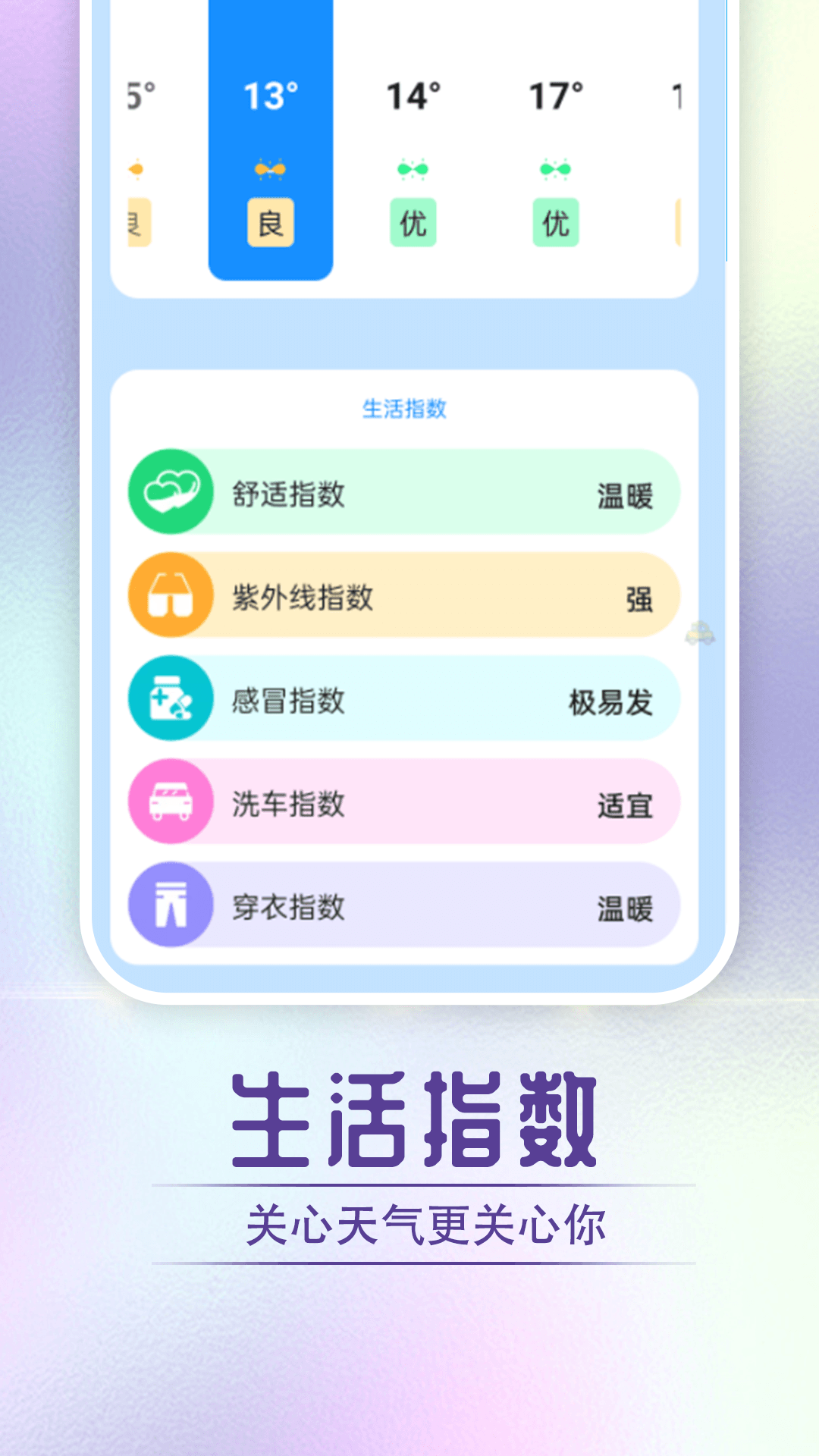Click the 生活指数 section title
Screen dimensions: 819x1456
click(404, 408)
